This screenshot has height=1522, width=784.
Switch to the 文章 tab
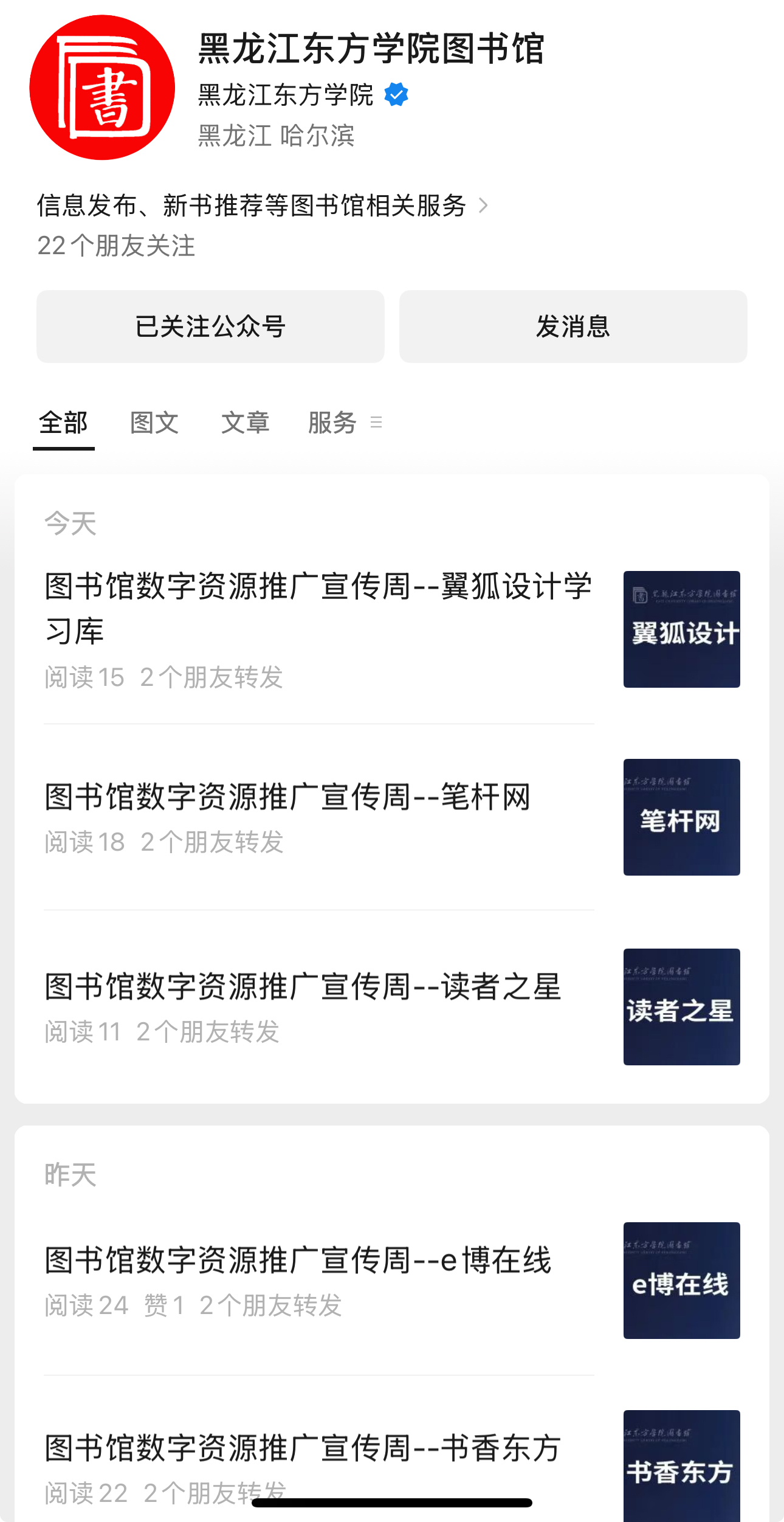[x=245, y=423]
